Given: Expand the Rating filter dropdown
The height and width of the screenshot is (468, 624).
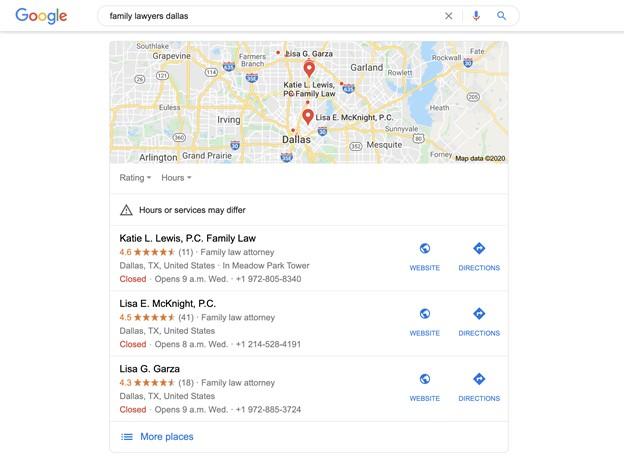Looking at the screenshot, I should pos(135,178).
